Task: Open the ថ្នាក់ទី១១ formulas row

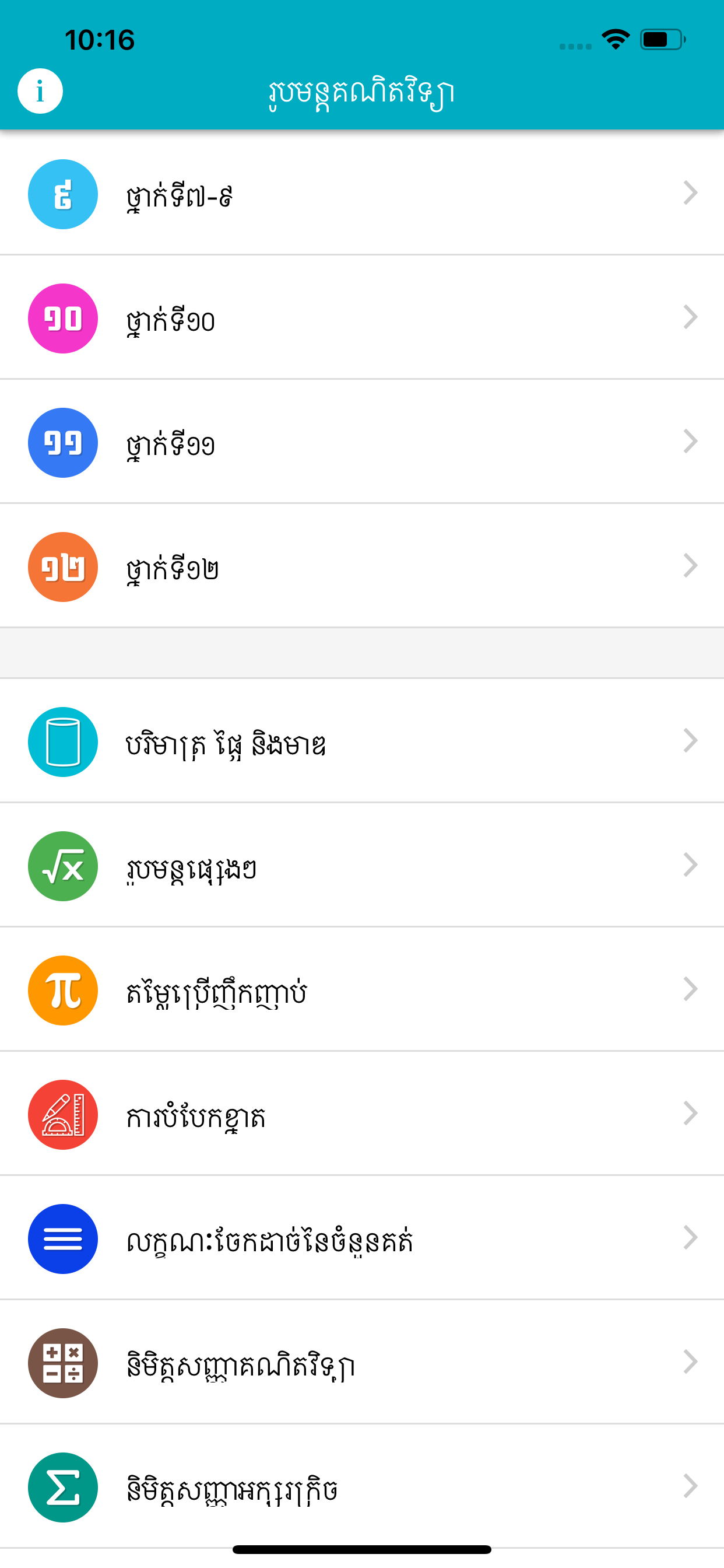Action: [x=361, y=443]
